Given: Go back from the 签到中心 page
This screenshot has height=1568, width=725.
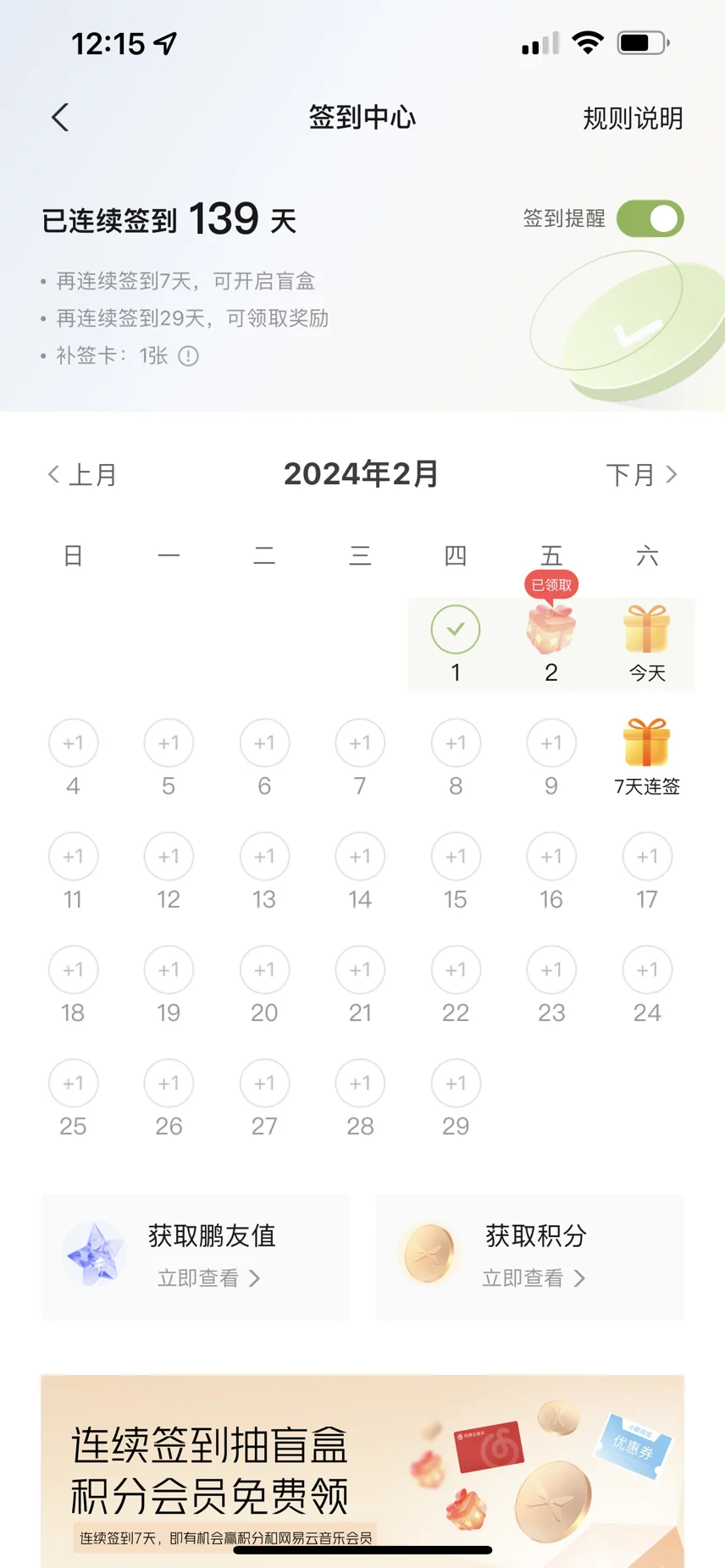Looking at the screenshot, I should click(60, 118).
